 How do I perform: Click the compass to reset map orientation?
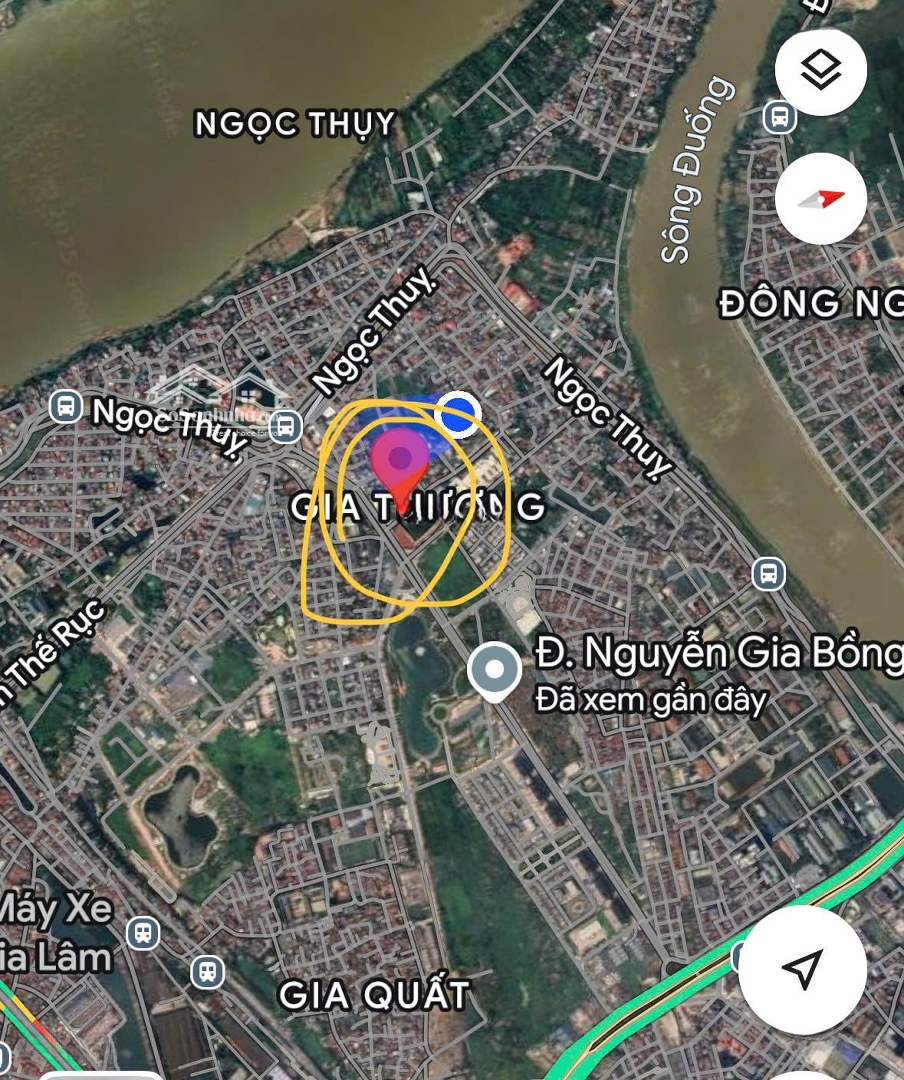(x=820, y=199)
